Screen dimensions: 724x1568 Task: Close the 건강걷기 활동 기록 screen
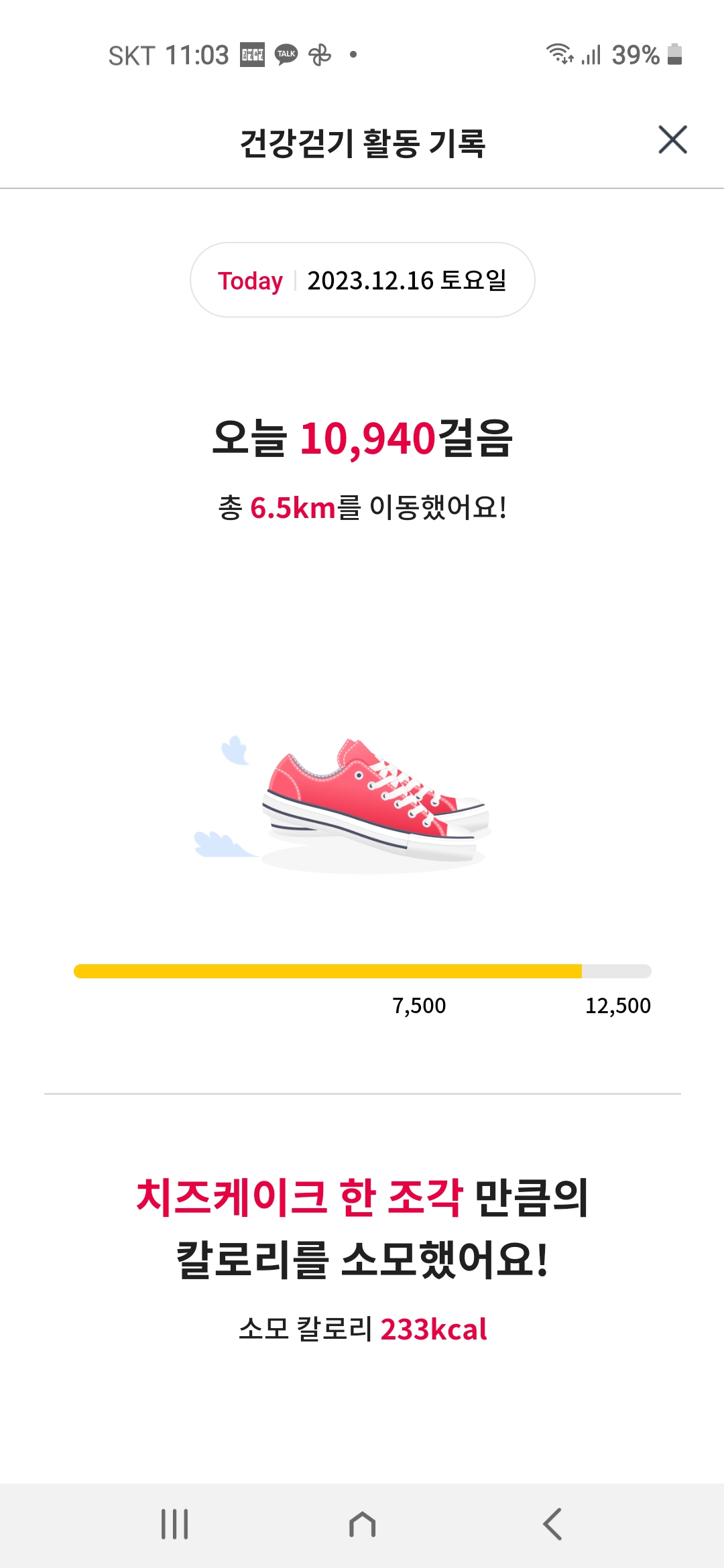[672, 139]
